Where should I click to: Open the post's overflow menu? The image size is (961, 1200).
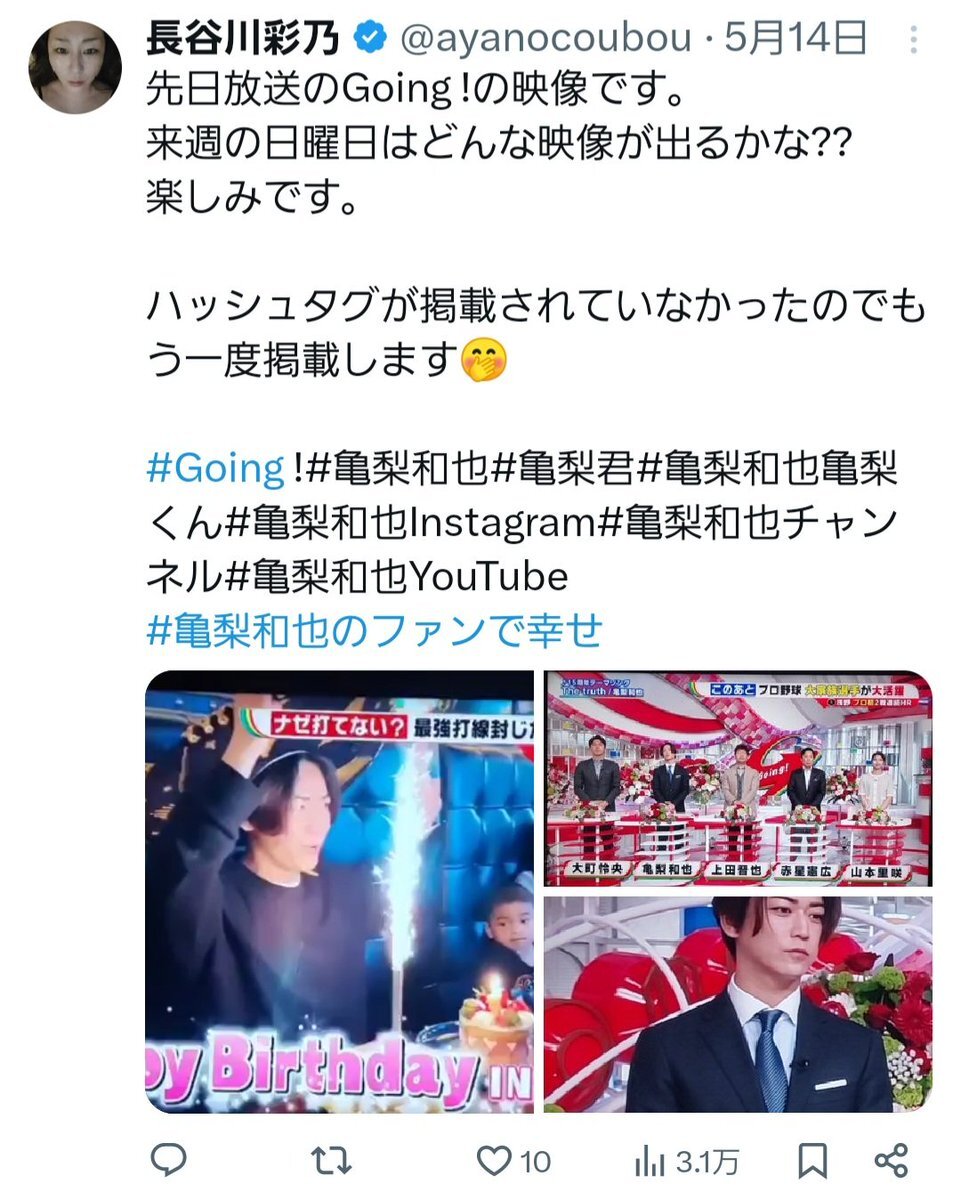click(x=914, y=41)
